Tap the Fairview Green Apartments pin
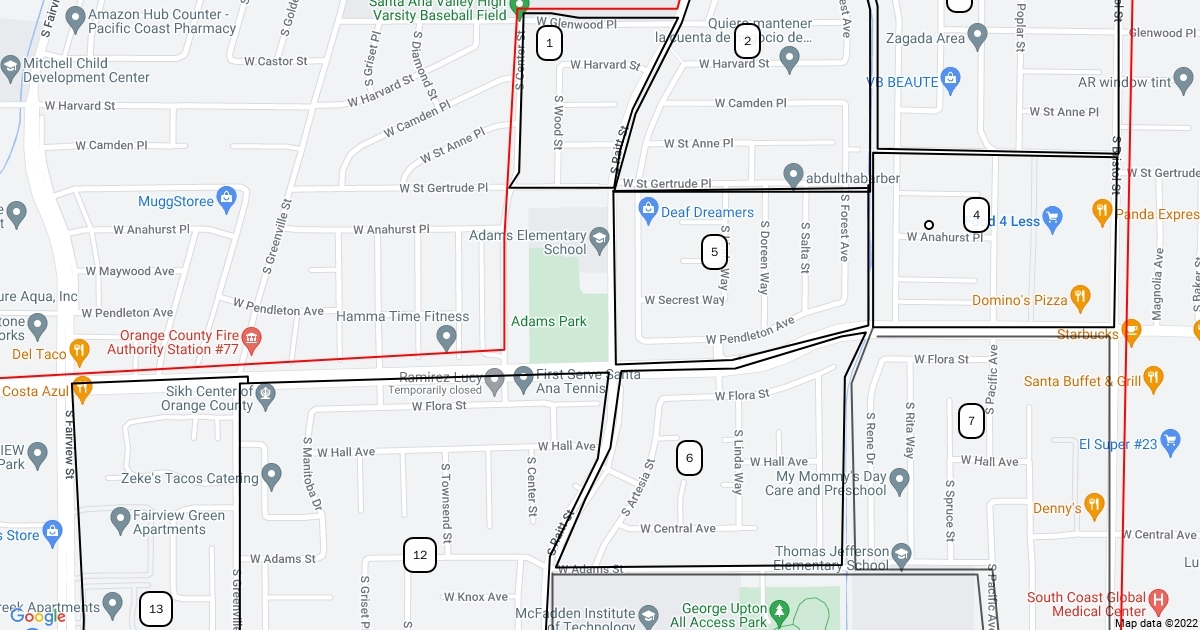Viewport: 1200px width, 630px height. click(x=119, y=518)
